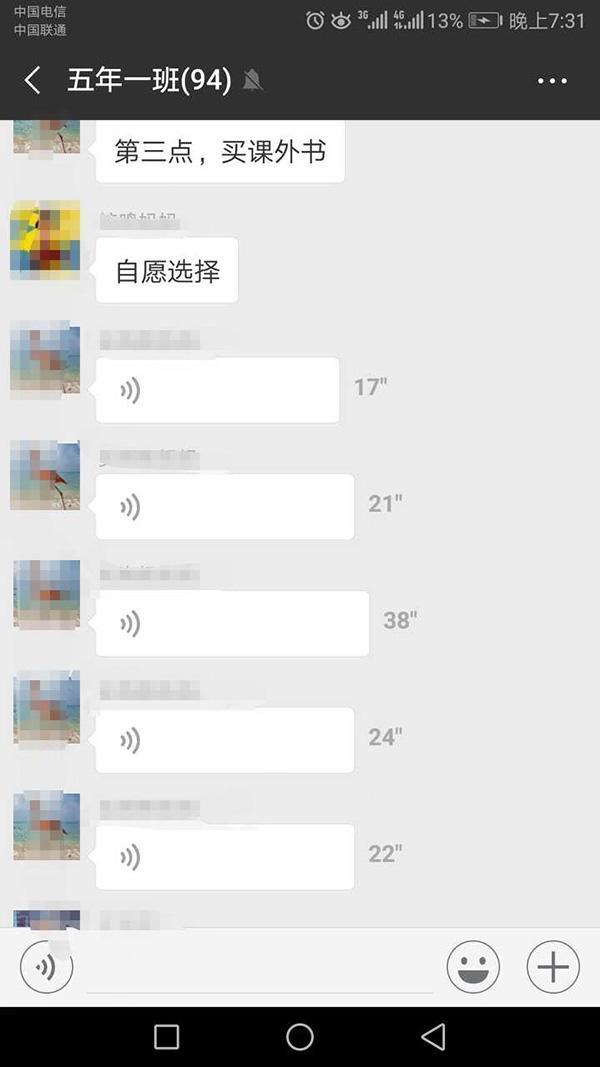This screenshot has width=600, height=1067.
Task: Open the emoji picker
Action: pyautogui.click(x=473, y=967)
